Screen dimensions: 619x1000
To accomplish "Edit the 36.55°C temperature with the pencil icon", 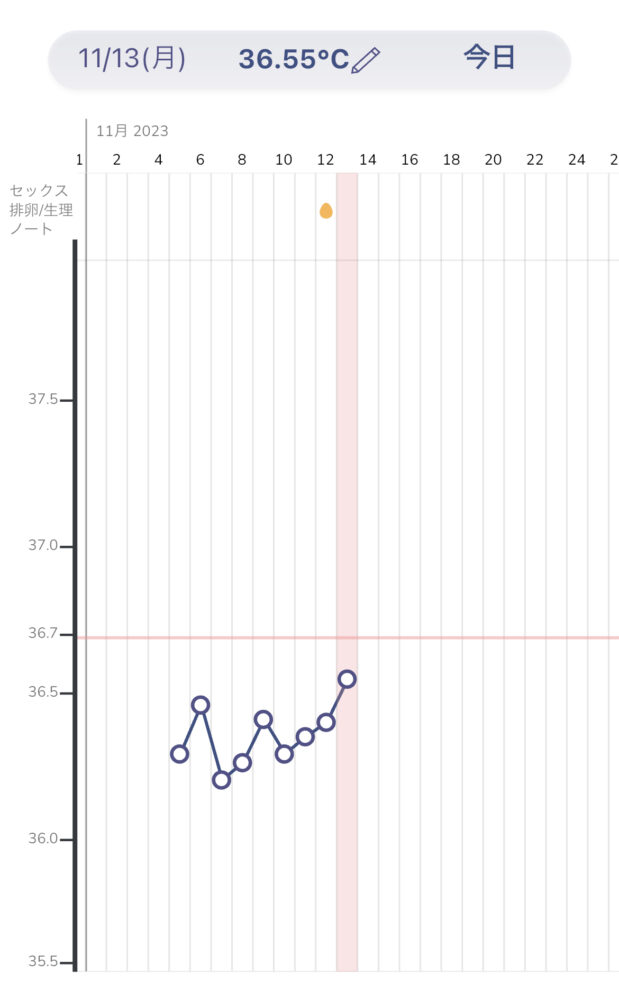I will pyautogui.click(x=366, y=60).
